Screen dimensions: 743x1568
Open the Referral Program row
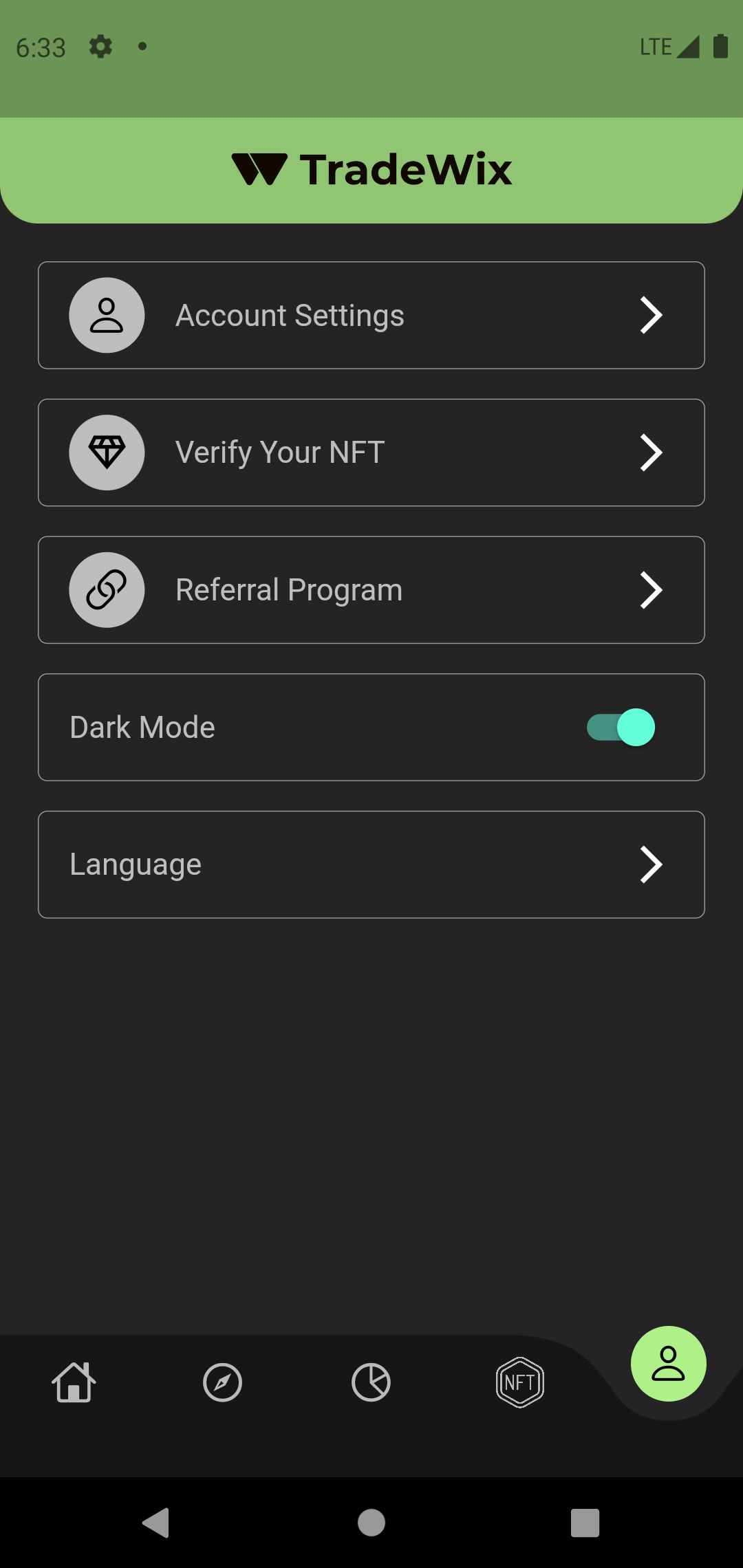(x=371, y=590)
